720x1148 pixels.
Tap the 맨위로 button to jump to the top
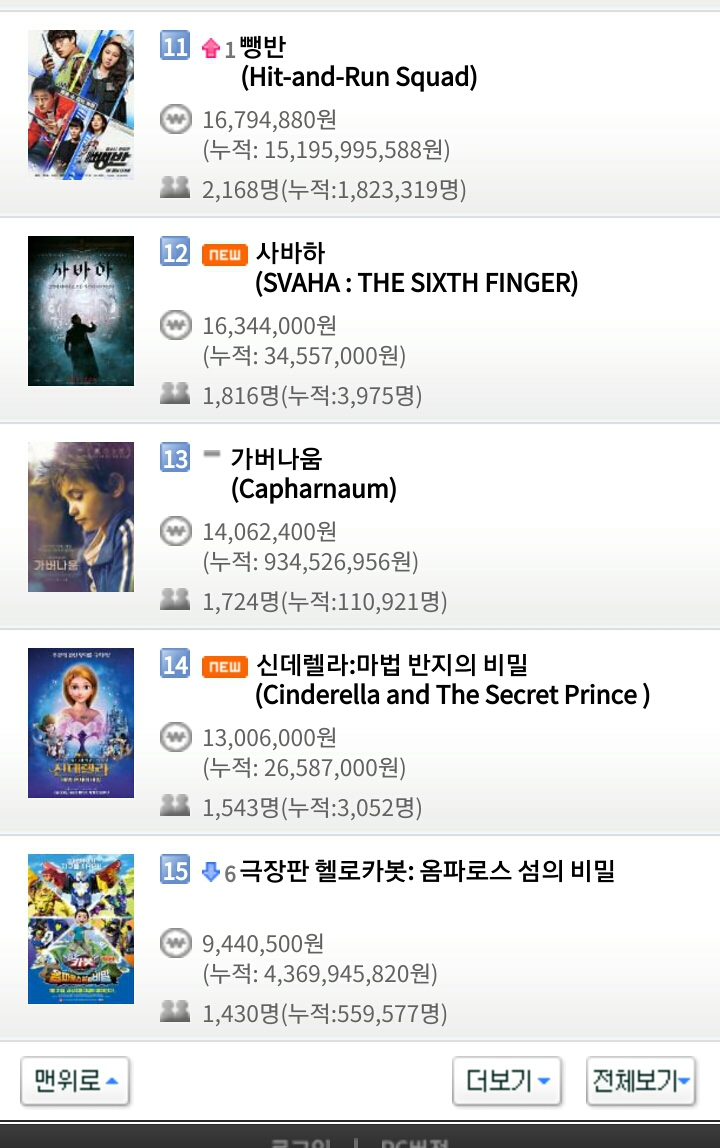click(x=75, y=1081)
